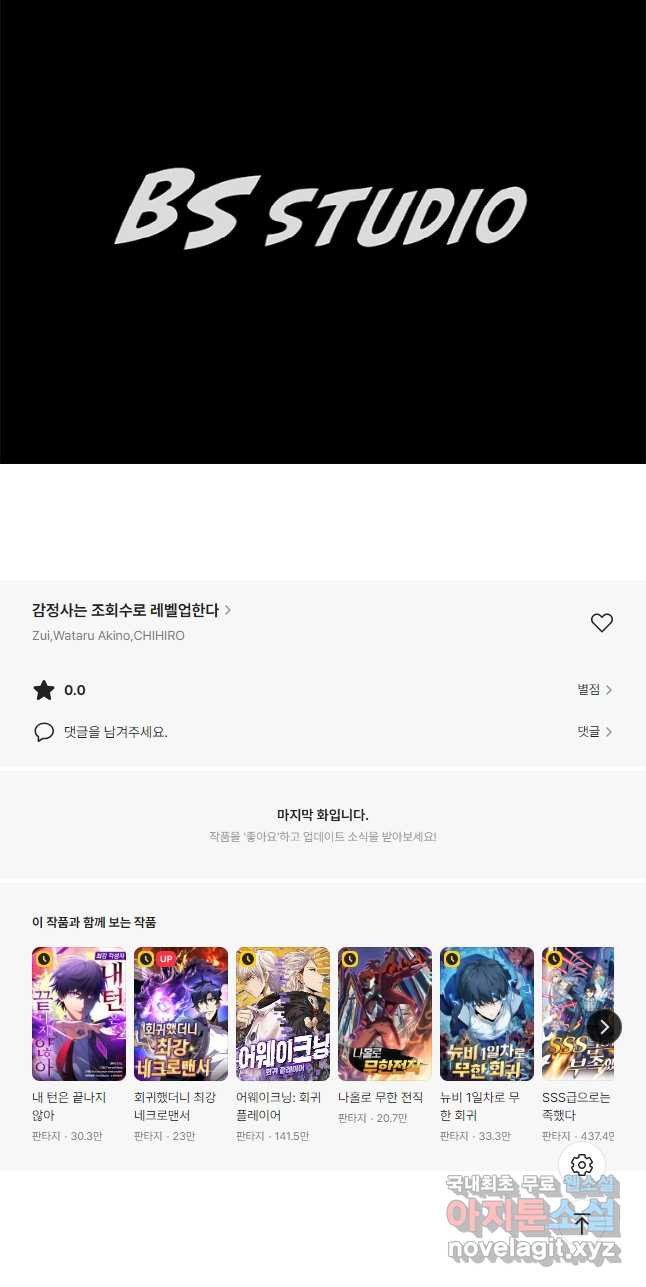Like this series with the heart icon
646x1287 pixels.
(601, 623)
